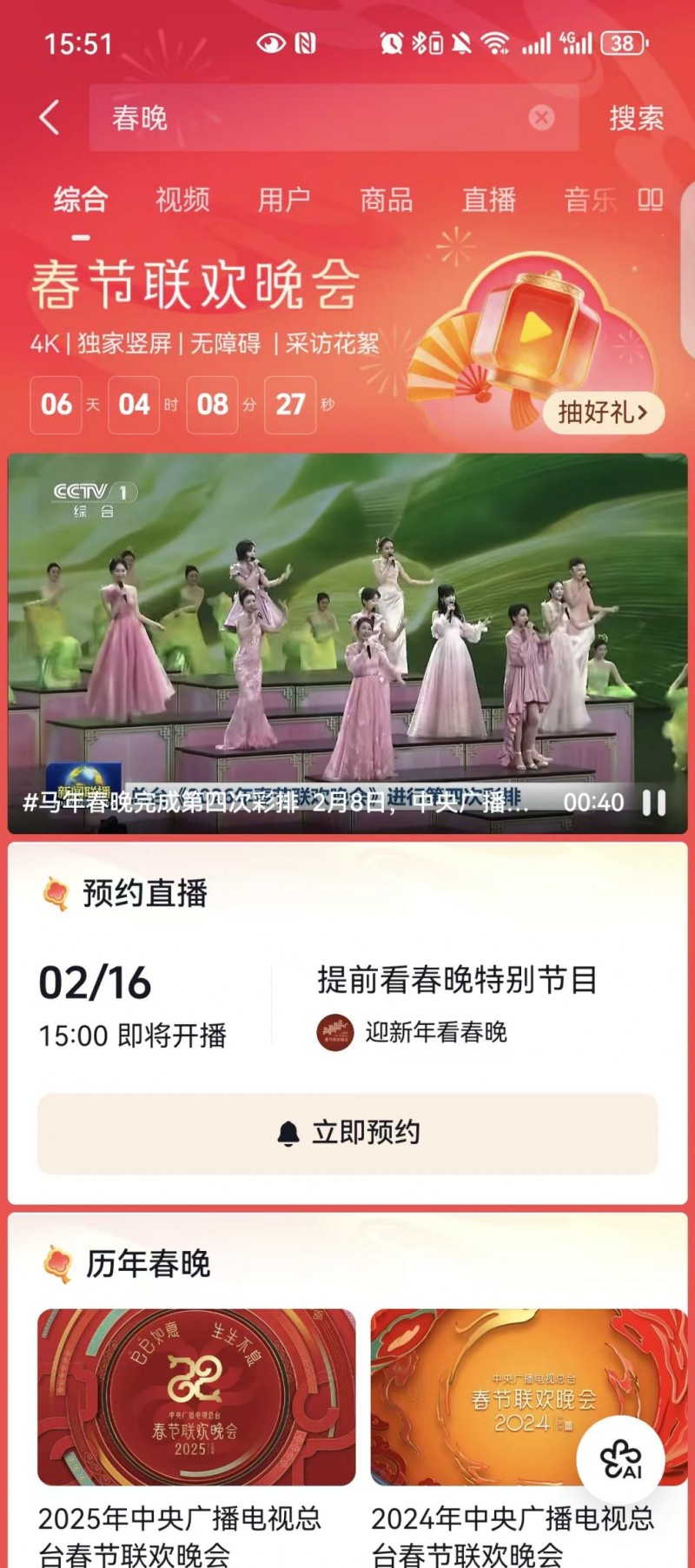Tap 立即预约 to reserve the livestream

coord(347,1132)
